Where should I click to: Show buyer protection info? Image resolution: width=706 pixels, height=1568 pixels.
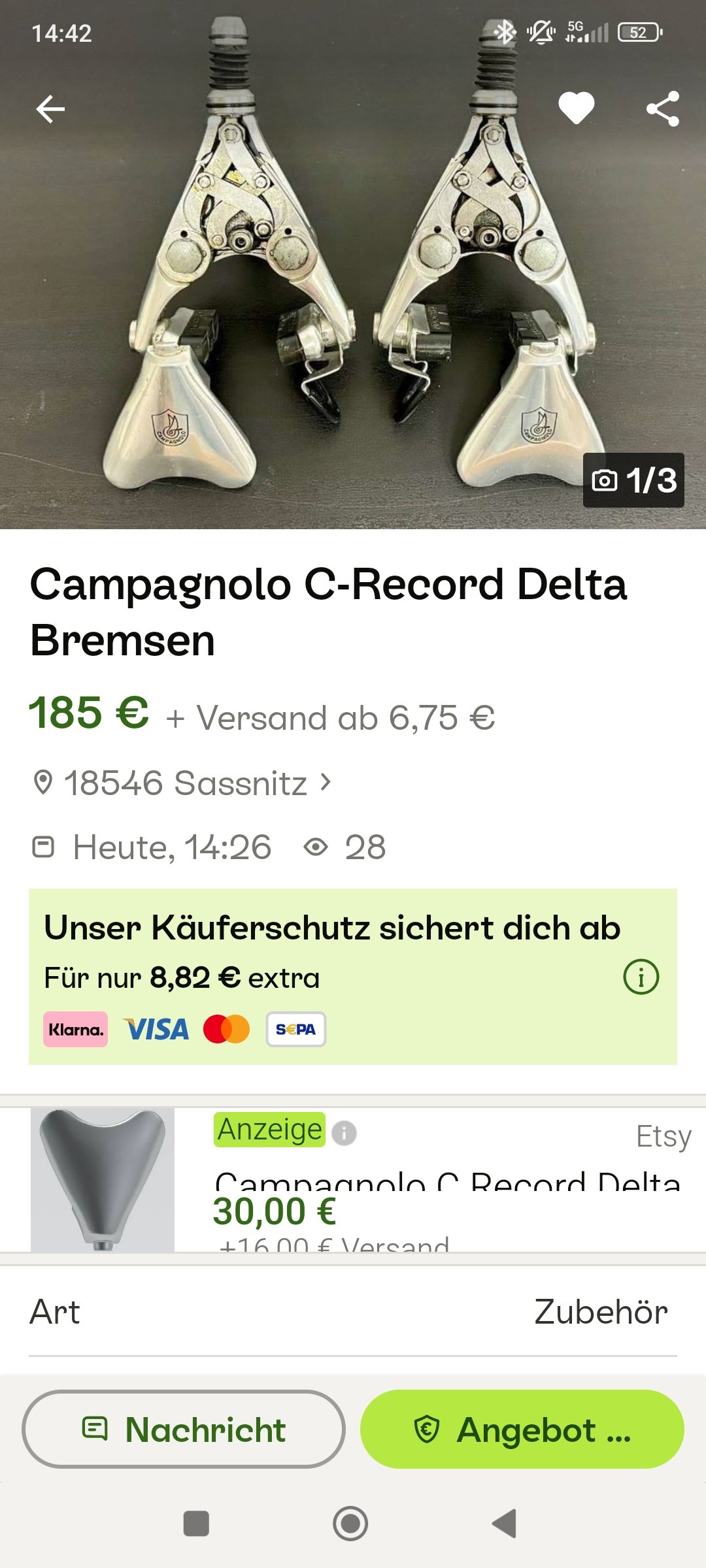click(x=641, y=977)
